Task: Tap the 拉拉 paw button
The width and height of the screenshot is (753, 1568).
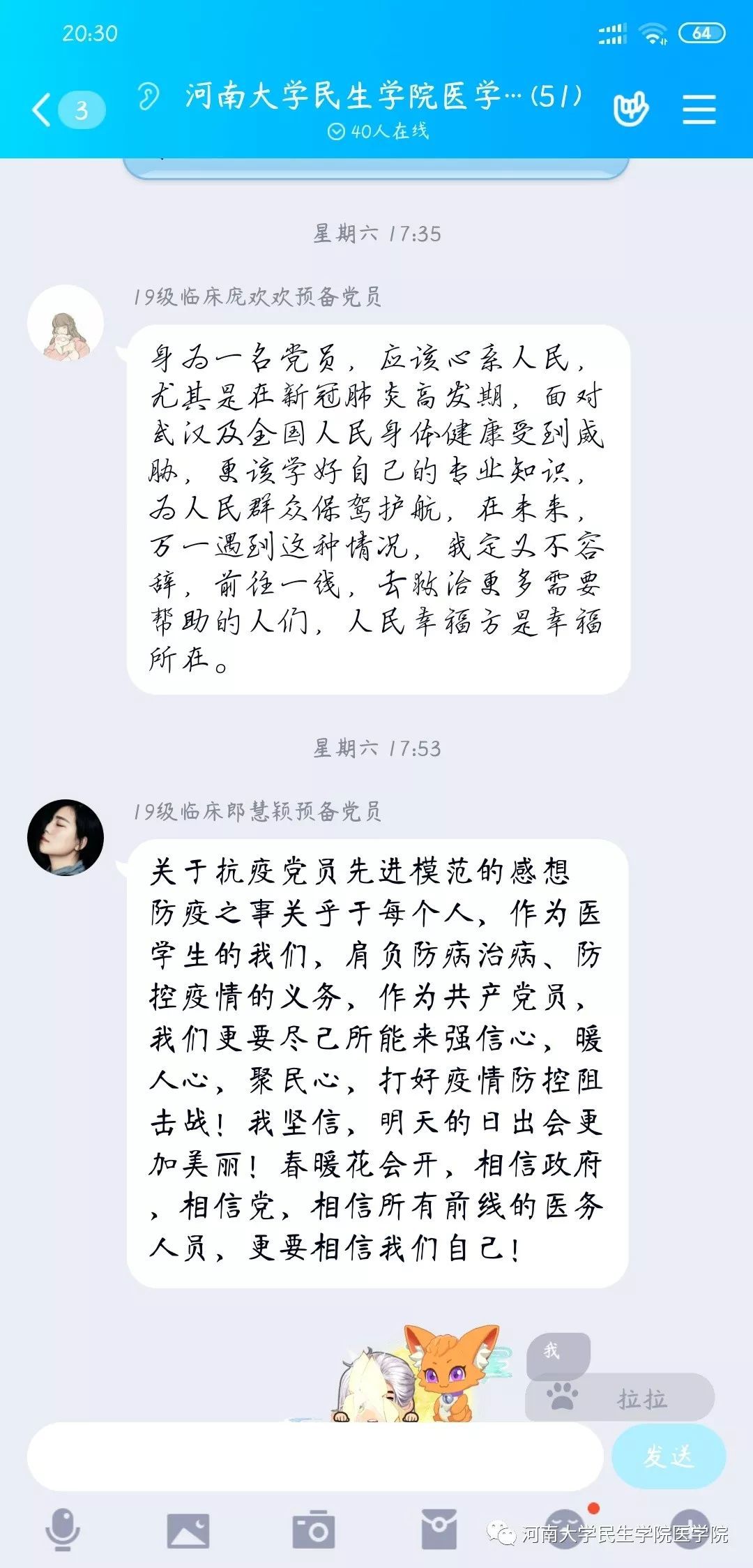Action: pos(621,1398)
